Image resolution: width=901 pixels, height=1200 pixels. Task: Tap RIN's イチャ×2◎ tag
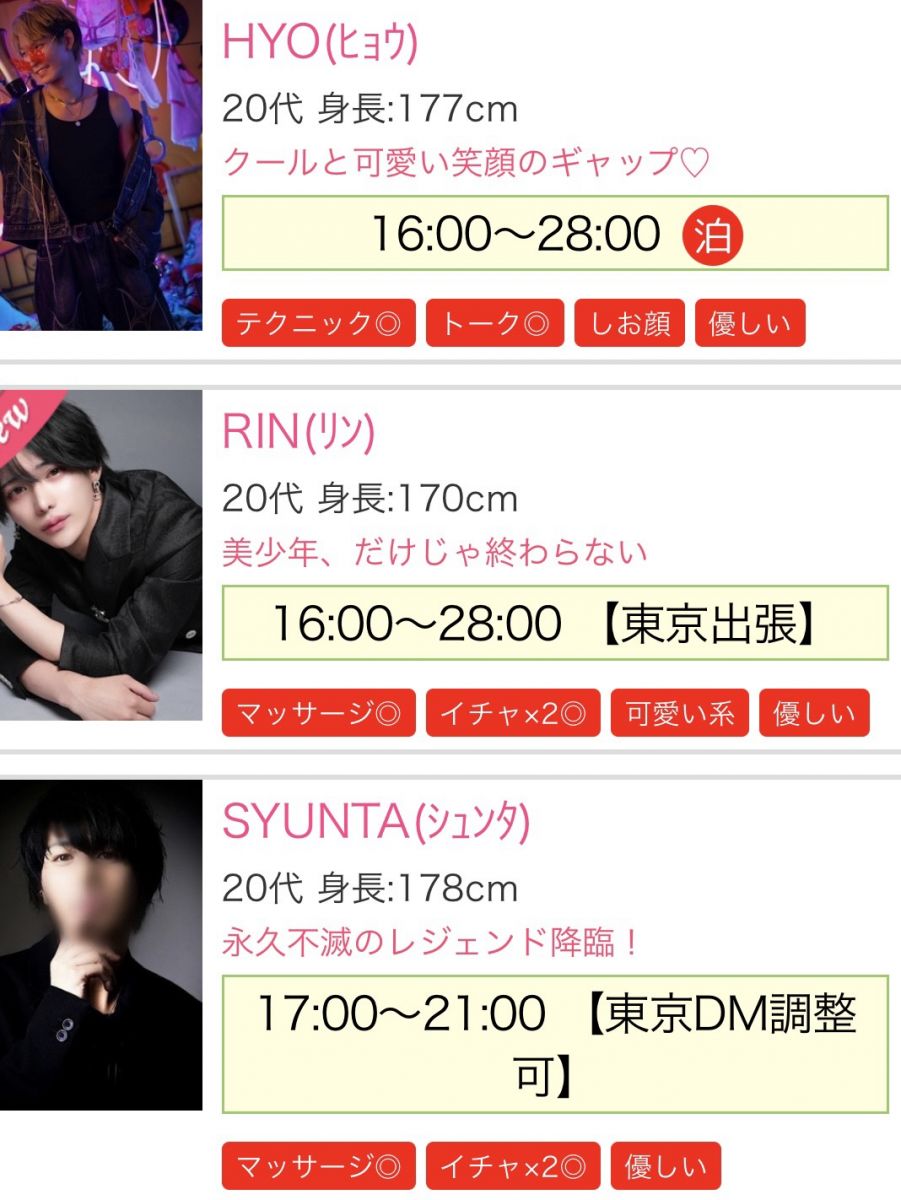[513, 714]
